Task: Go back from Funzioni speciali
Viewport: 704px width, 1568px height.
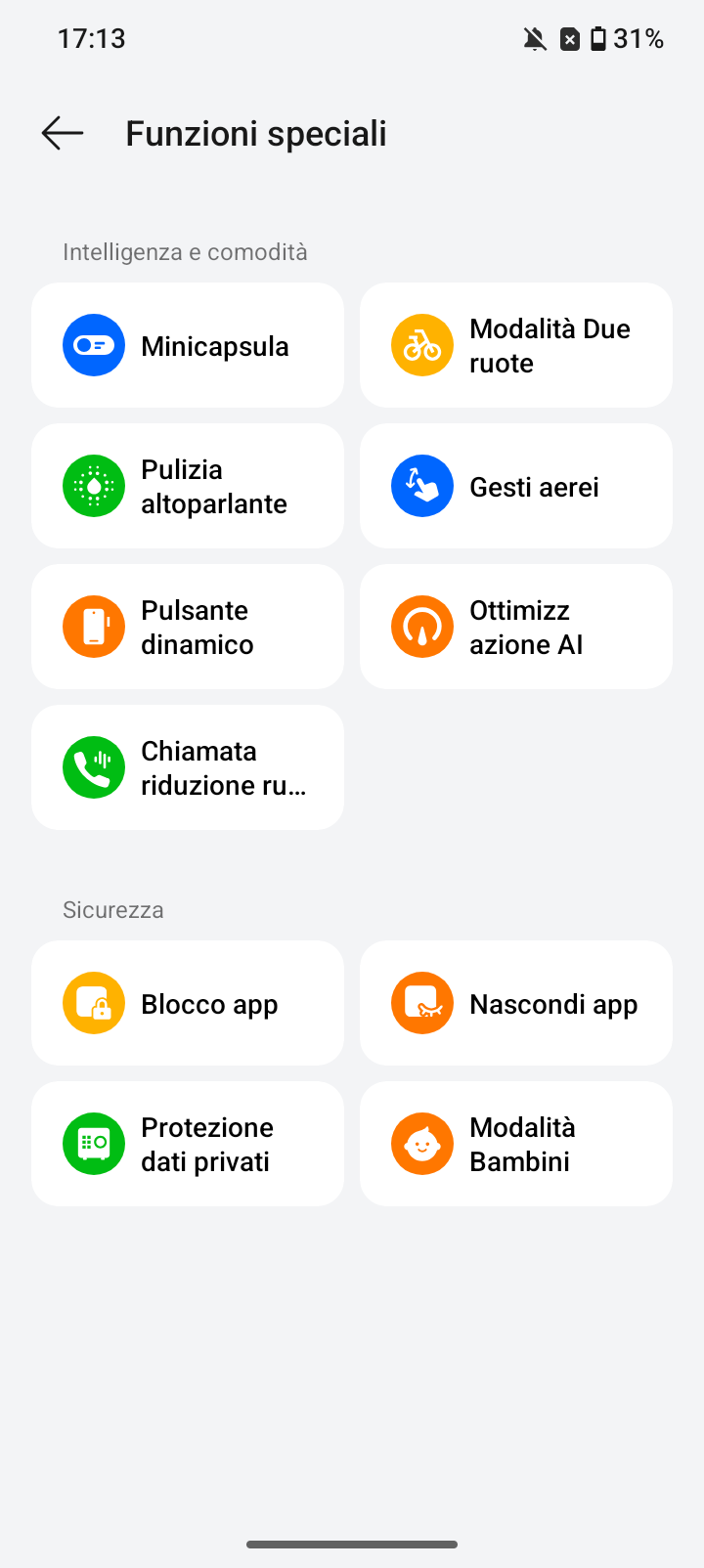Action: pyautogui.click(x=63, y=133)
